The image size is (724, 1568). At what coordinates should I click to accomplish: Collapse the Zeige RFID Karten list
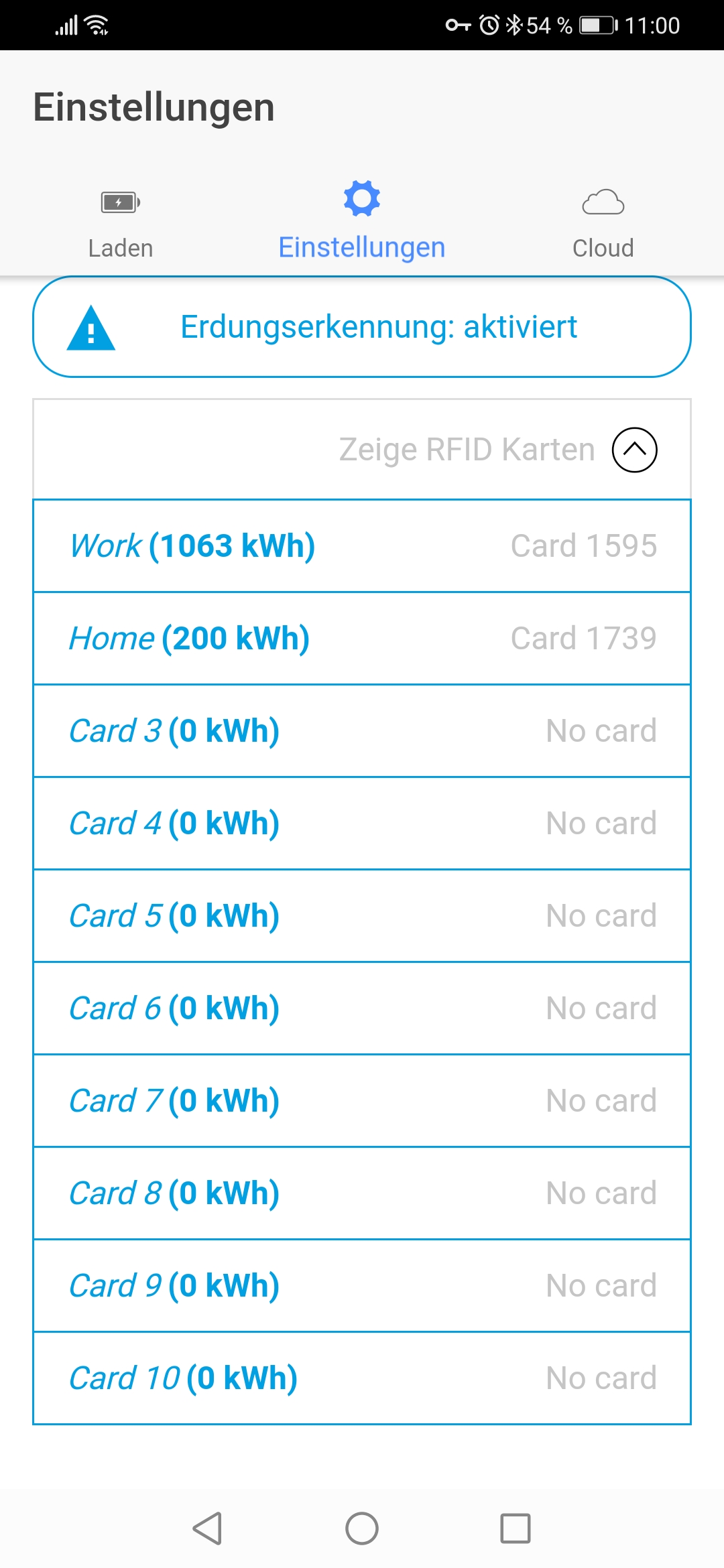pyautogui.click(x=634, y=450)
